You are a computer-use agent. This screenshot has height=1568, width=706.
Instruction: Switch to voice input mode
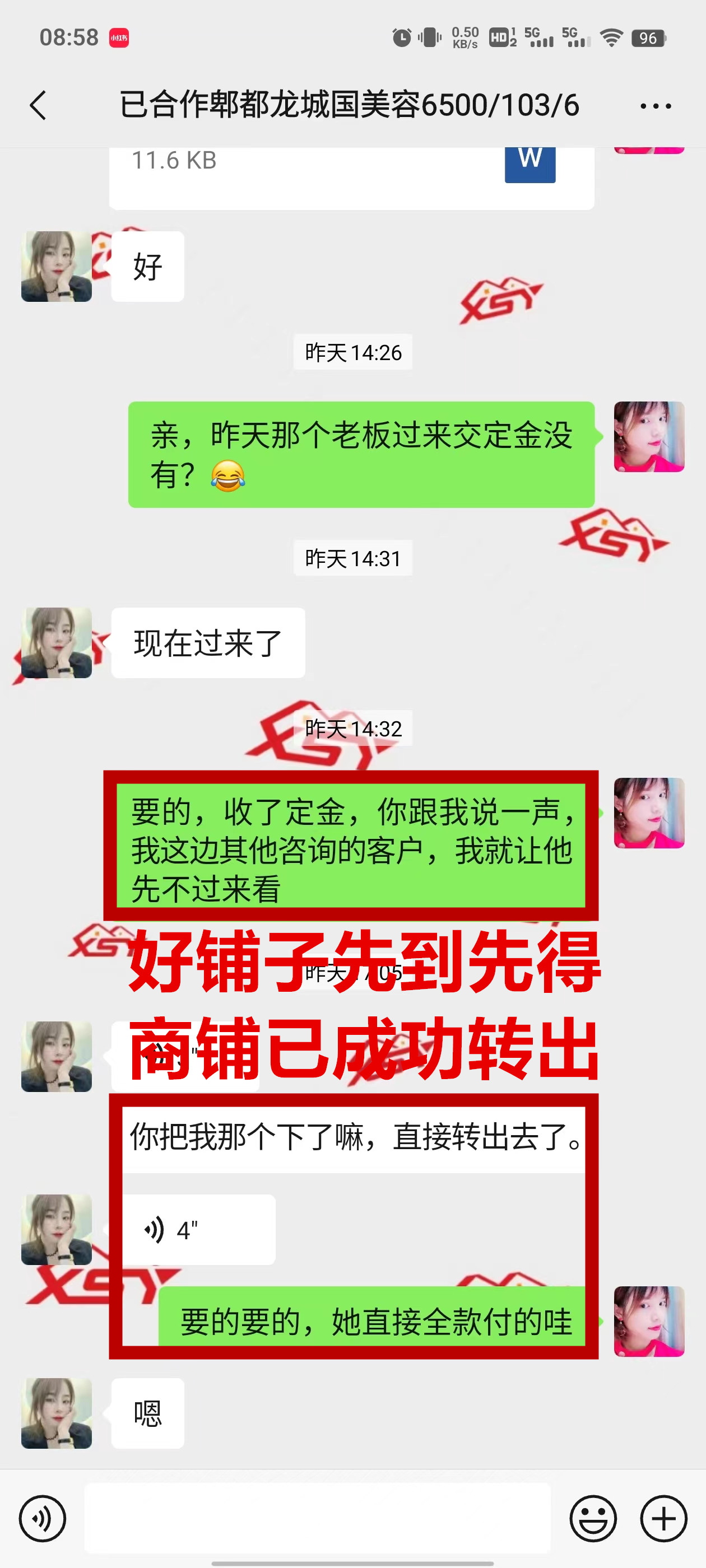pos(42,1518)
